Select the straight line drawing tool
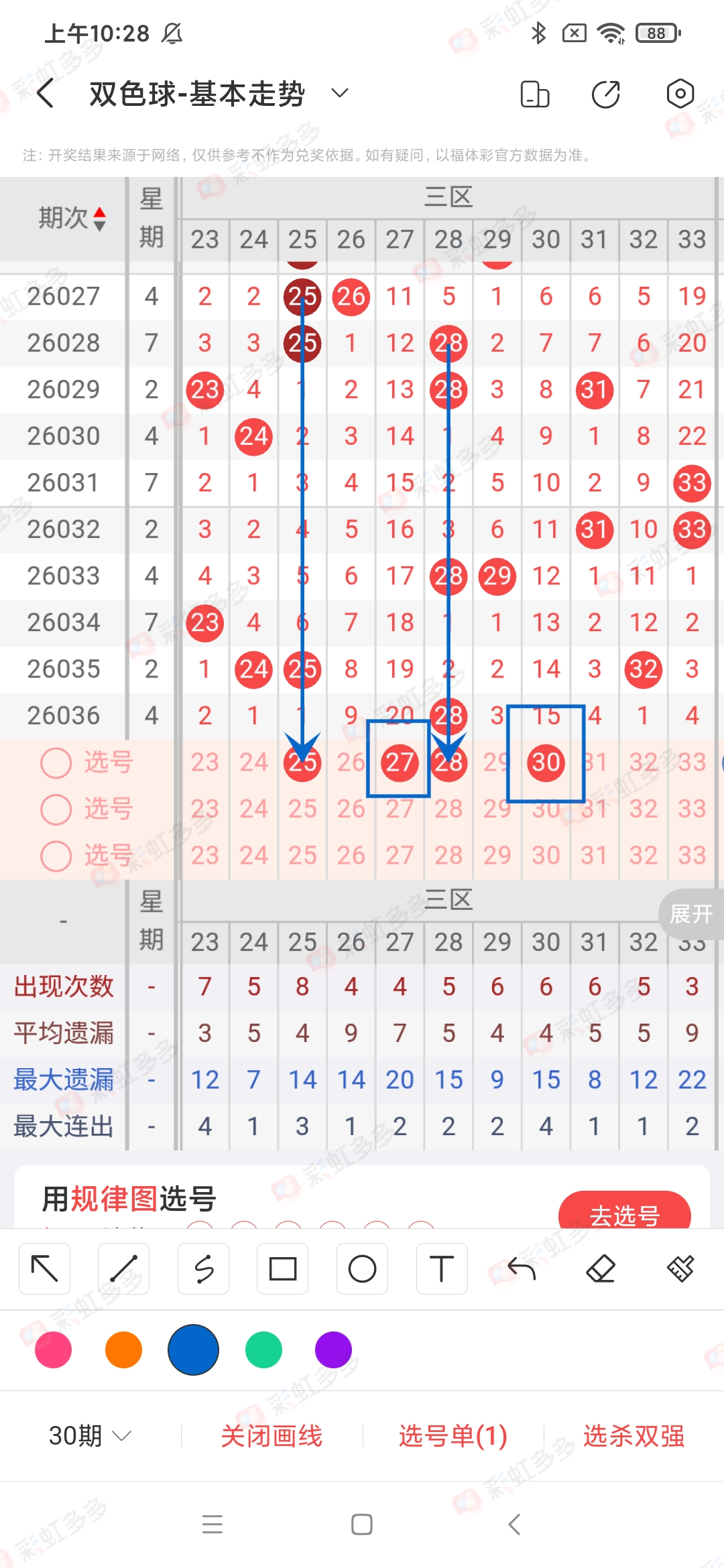 pyautogui.click(x=123, y=1268)
